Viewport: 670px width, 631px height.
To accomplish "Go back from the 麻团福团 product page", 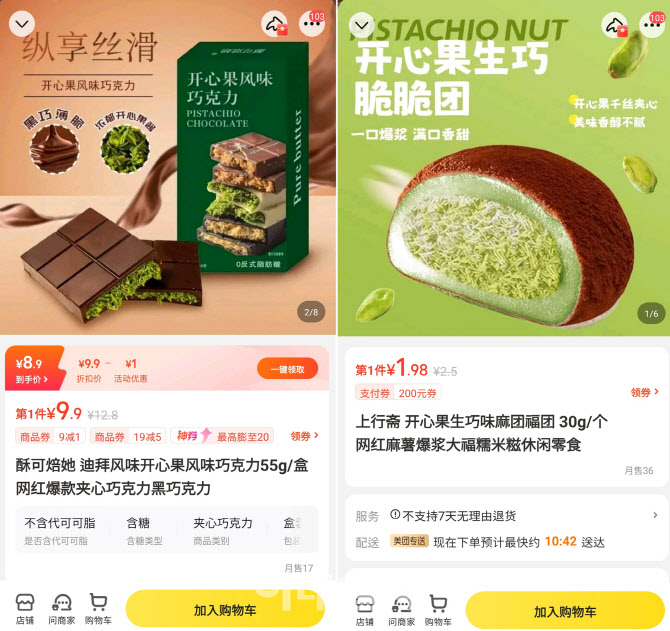I will [x=362, y=24].
